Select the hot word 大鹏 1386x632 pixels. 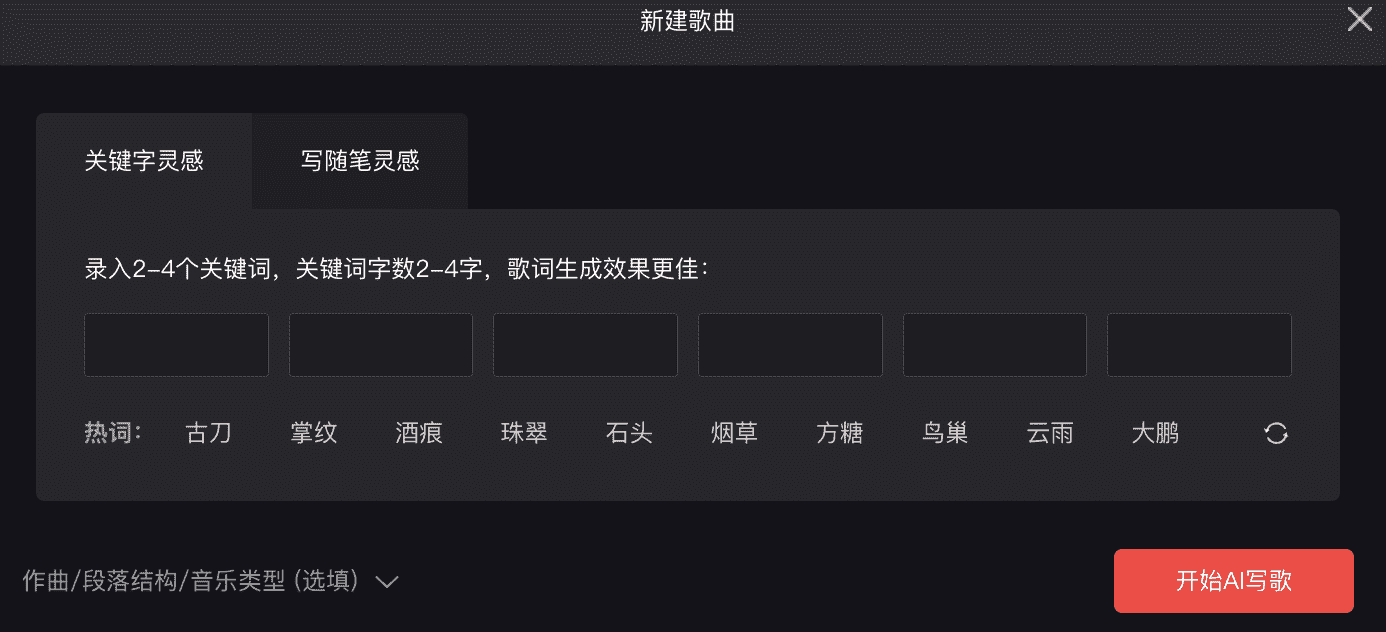point(1155,433)
